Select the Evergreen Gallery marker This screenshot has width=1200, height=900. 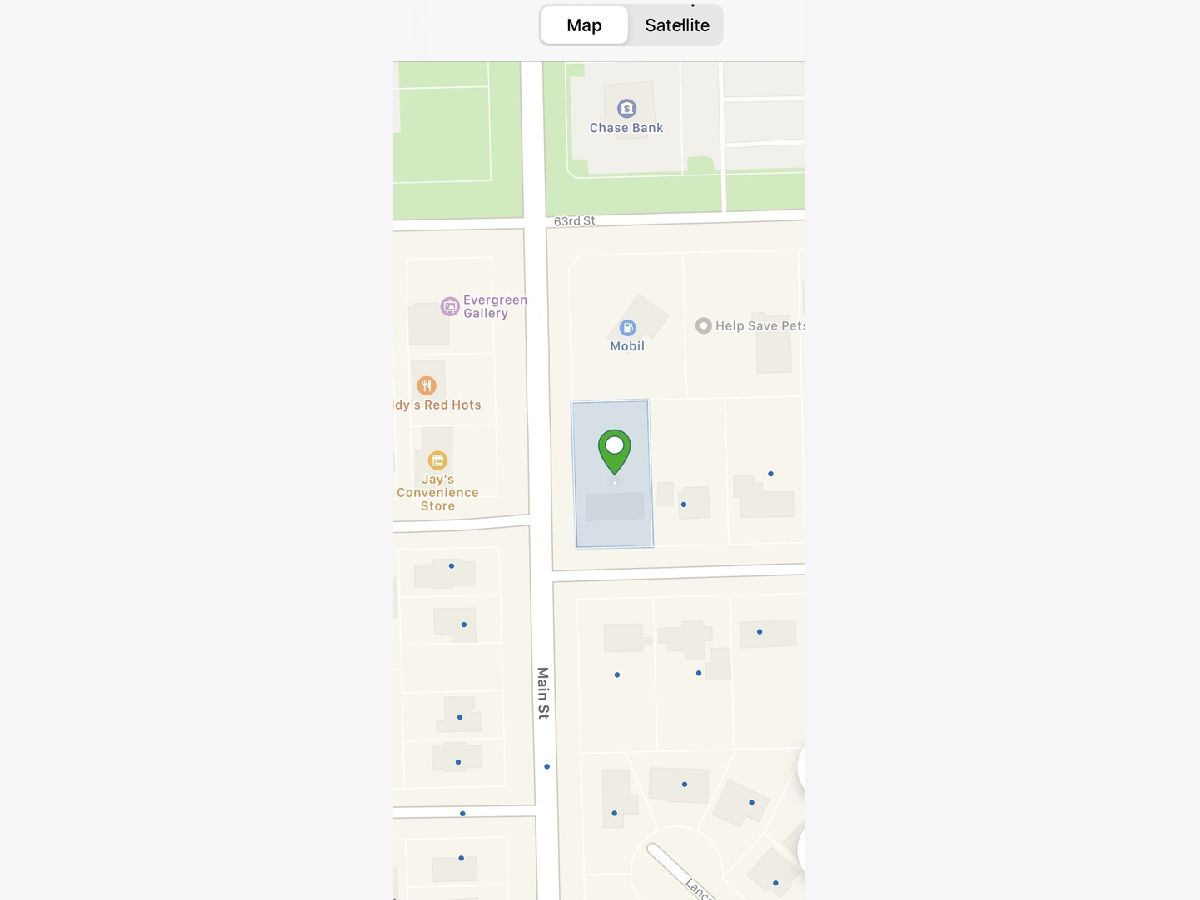pyautogui.click(x=450, y=306)
